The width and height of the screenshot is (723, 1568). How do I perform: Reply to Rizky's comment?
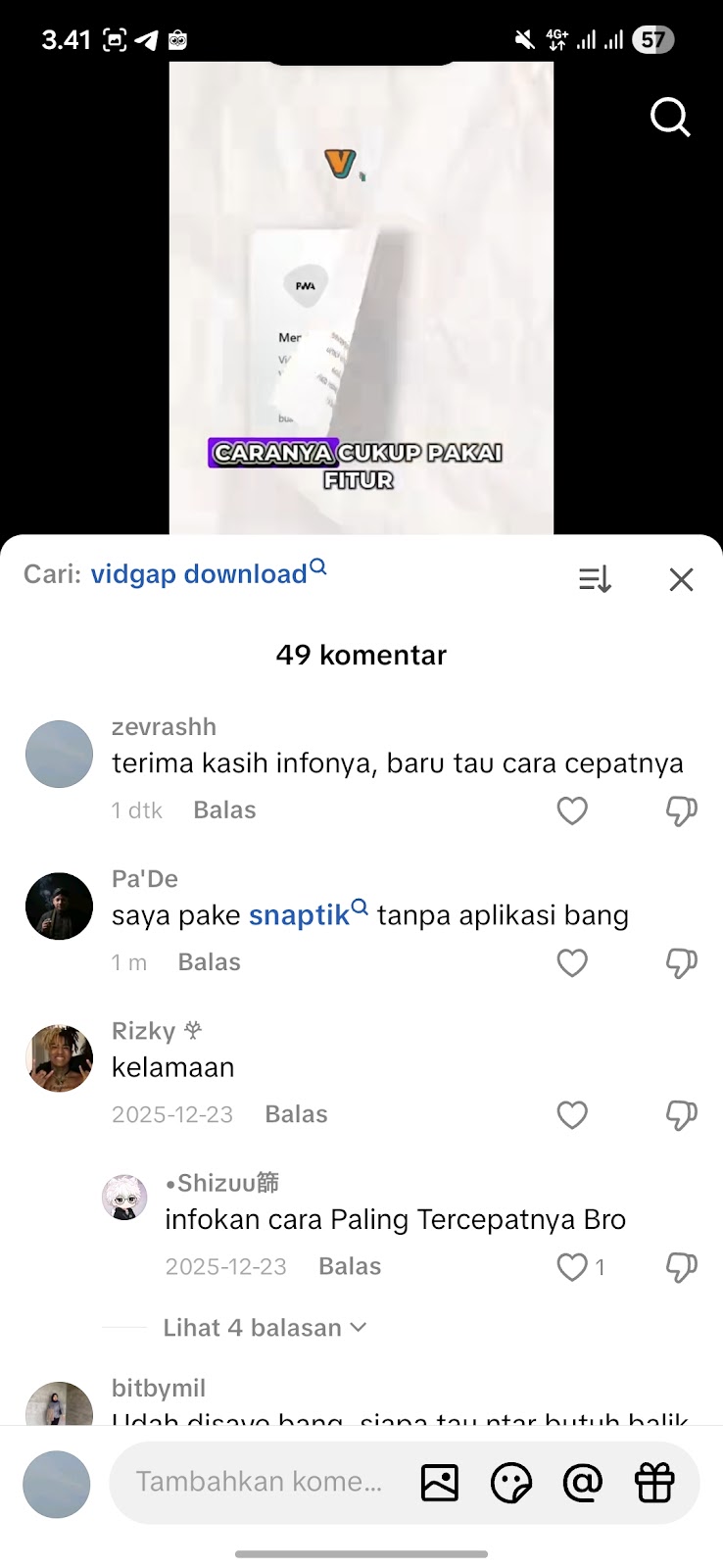coord(296,1114)
